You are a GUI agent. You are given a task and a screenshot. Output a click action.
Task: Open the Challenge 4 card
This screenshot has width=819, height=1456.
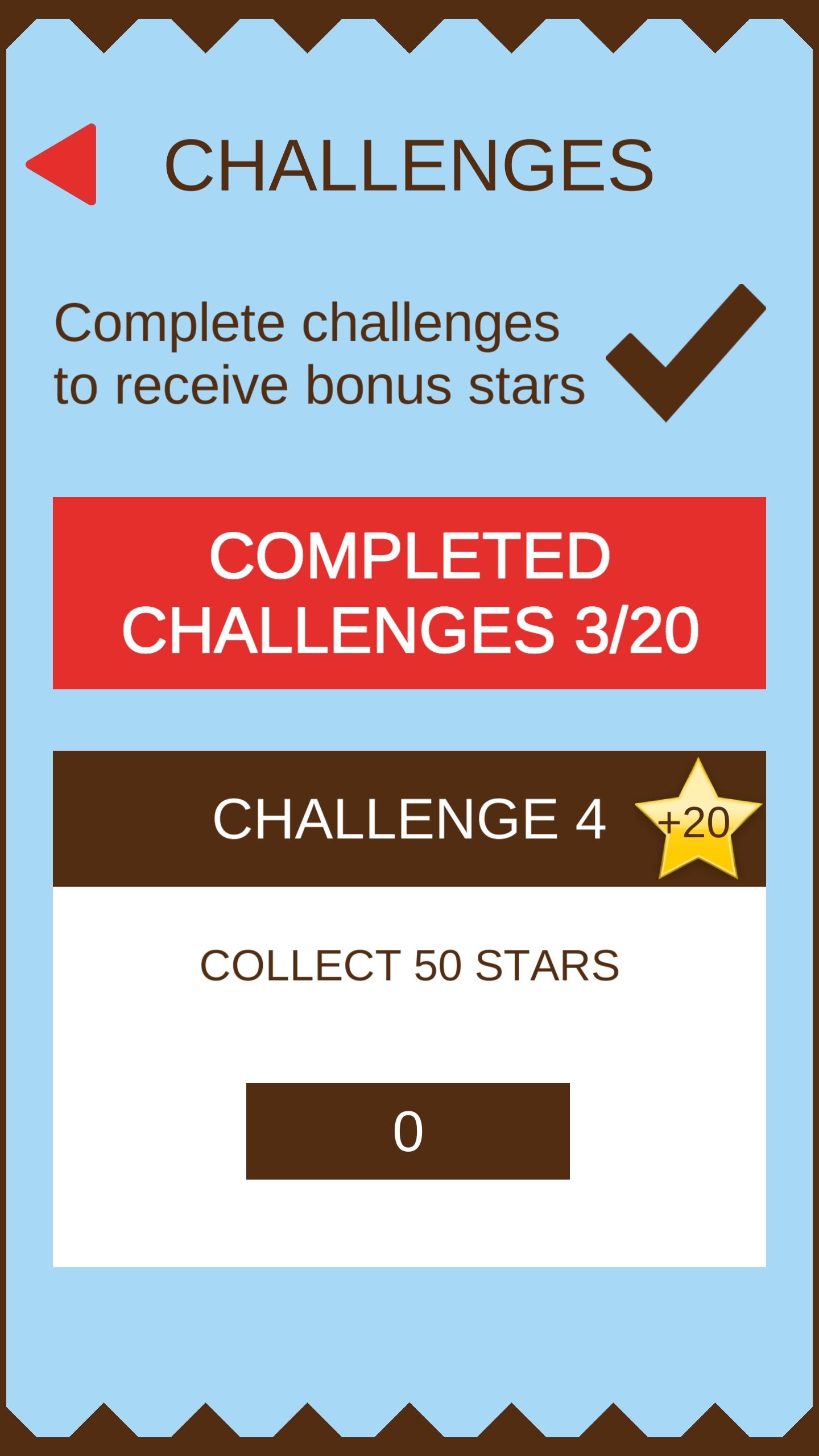click(409, 1008)
